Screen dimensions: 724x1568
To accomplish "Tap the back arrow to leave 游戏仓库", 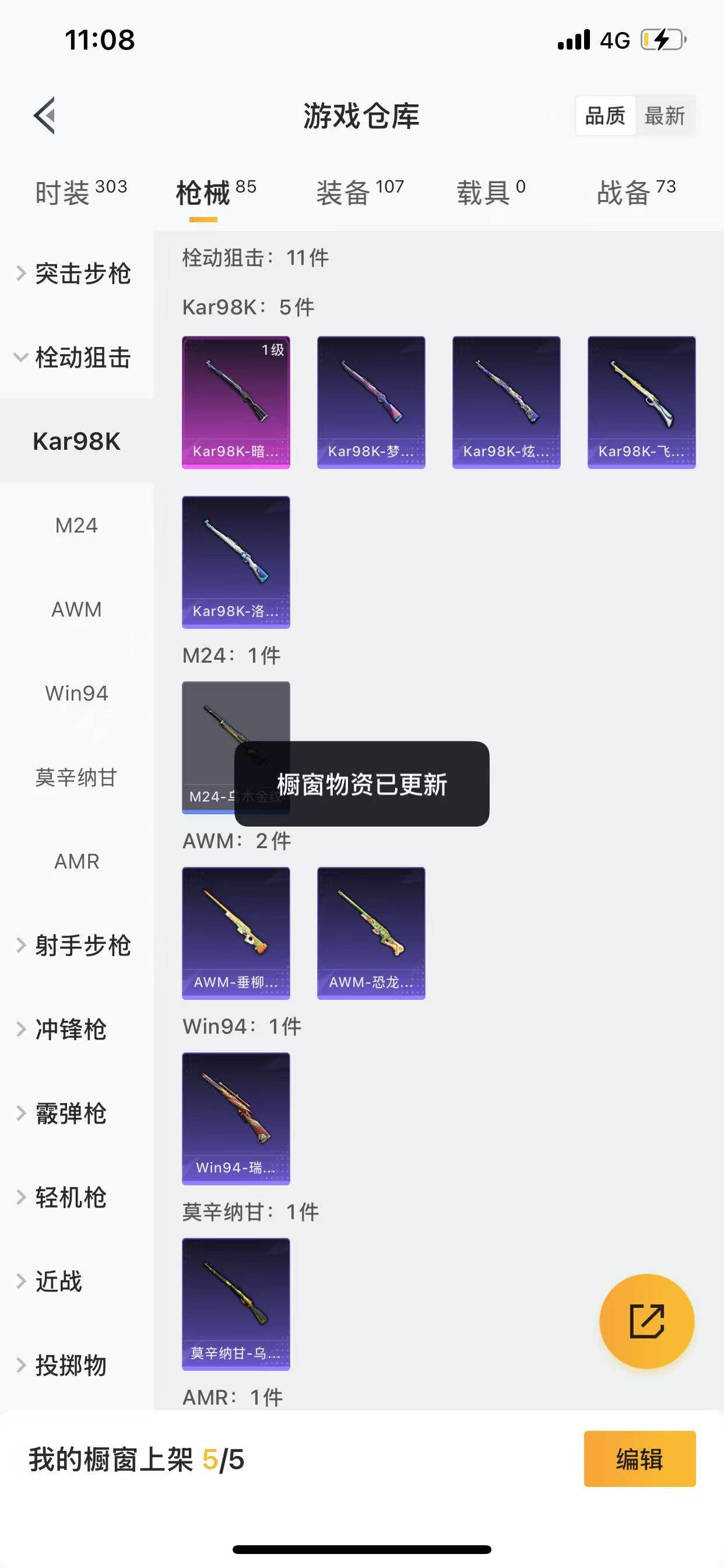I will pyautogui.click(x=44, y=116).
